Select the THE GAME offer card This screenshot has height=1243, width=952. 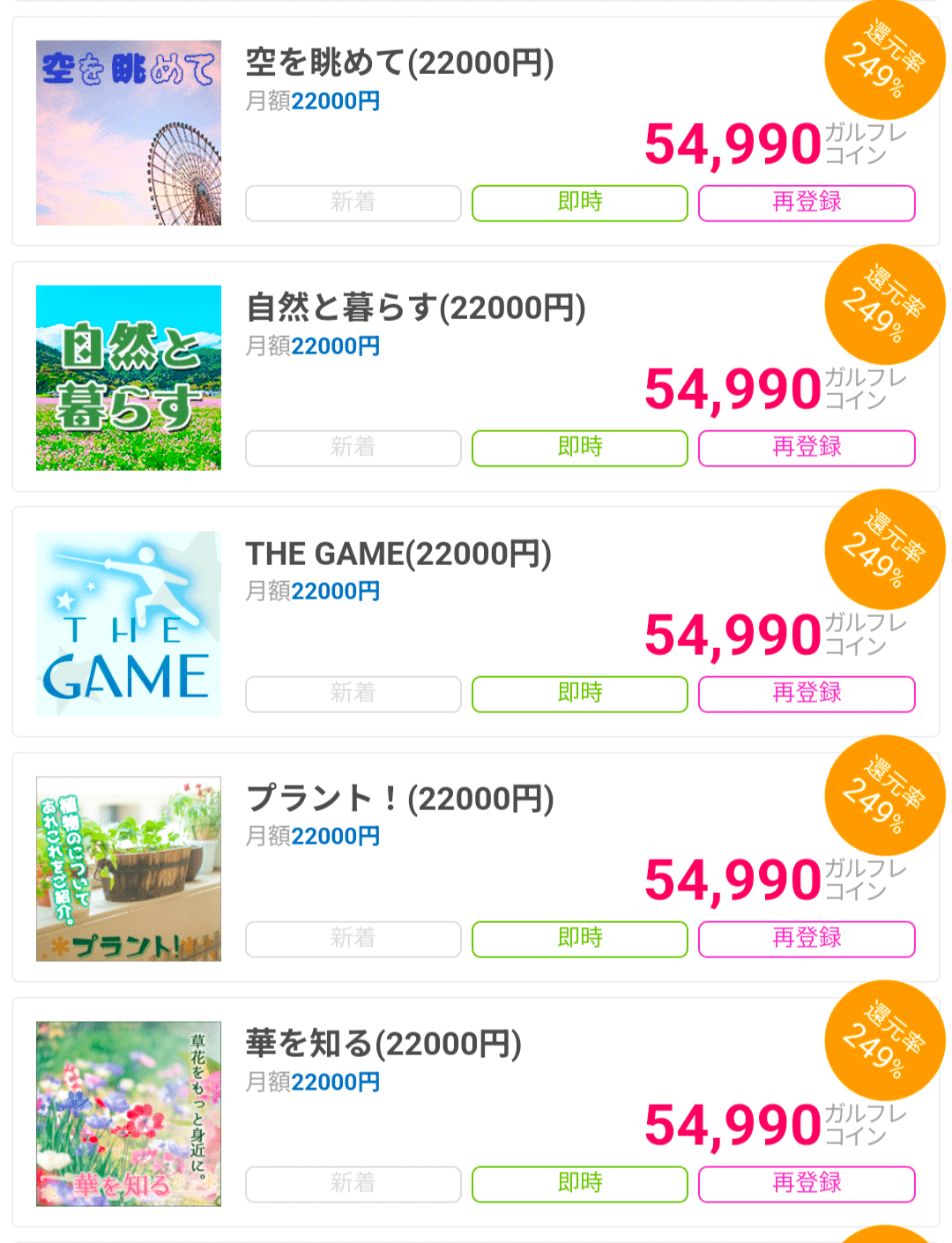point(398,555)
